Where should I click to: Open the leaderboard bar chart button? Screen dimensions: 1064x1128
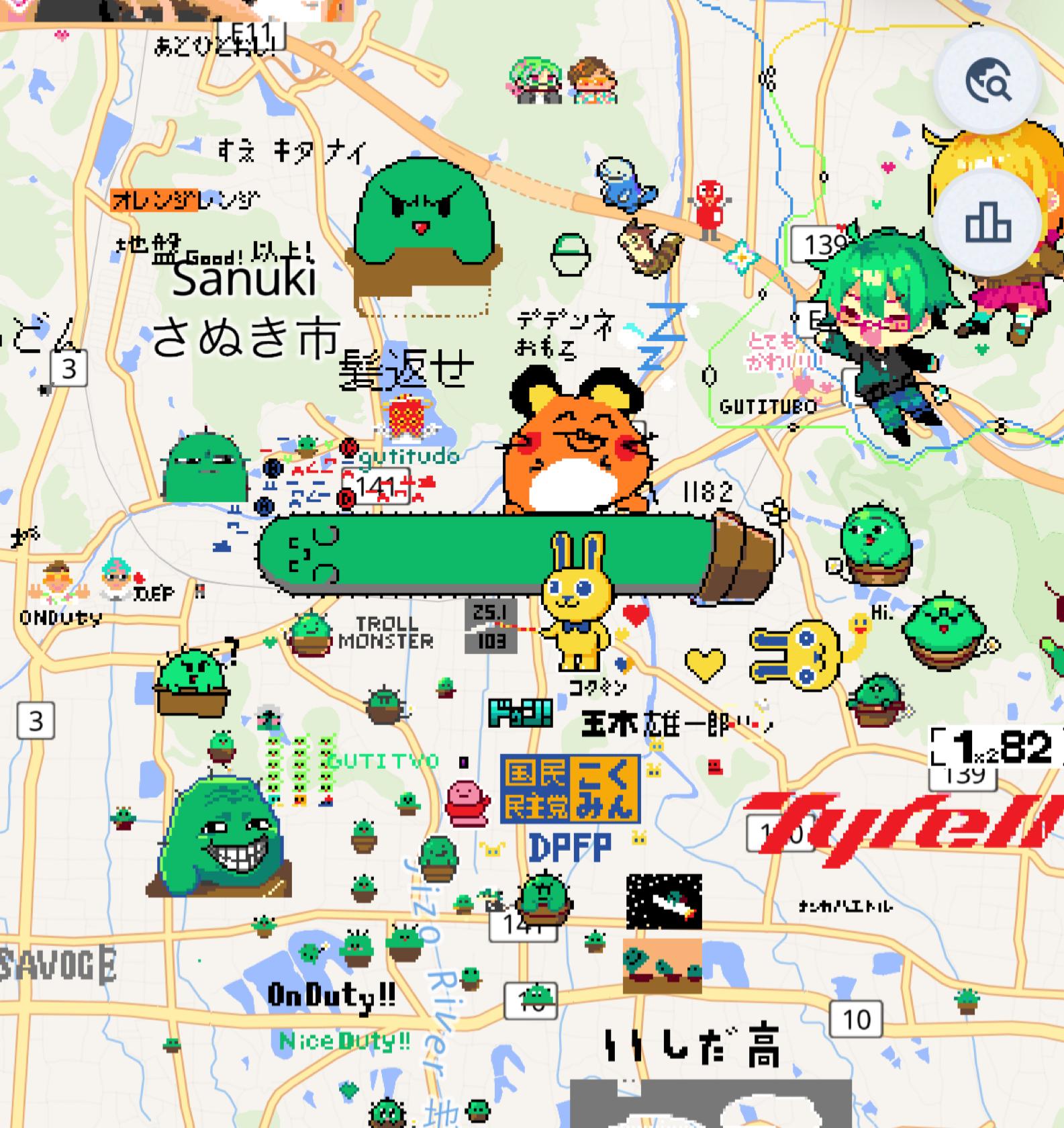[988, 224]
